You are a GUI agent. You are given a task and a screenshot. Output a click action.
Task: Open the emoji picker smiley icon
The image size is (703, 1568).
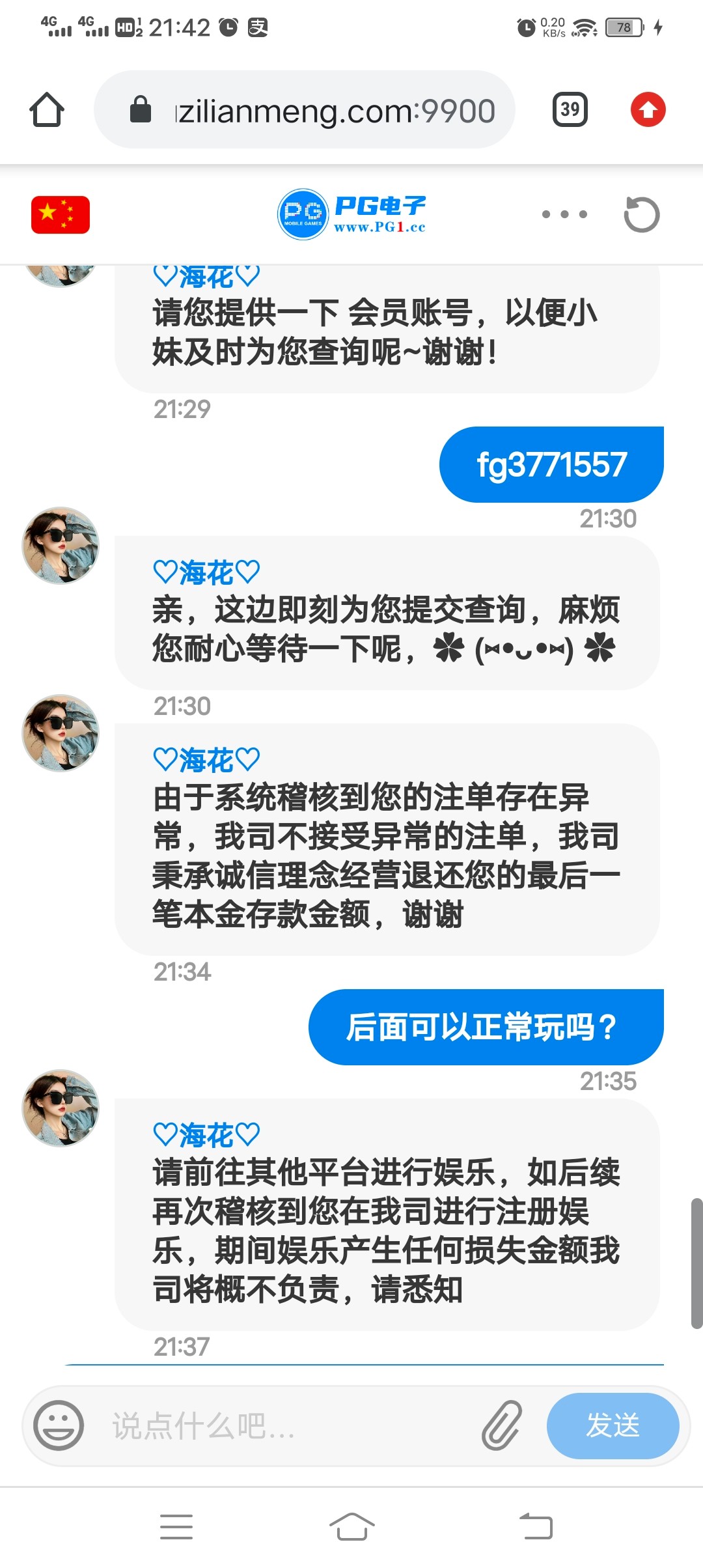[59, 1426]
